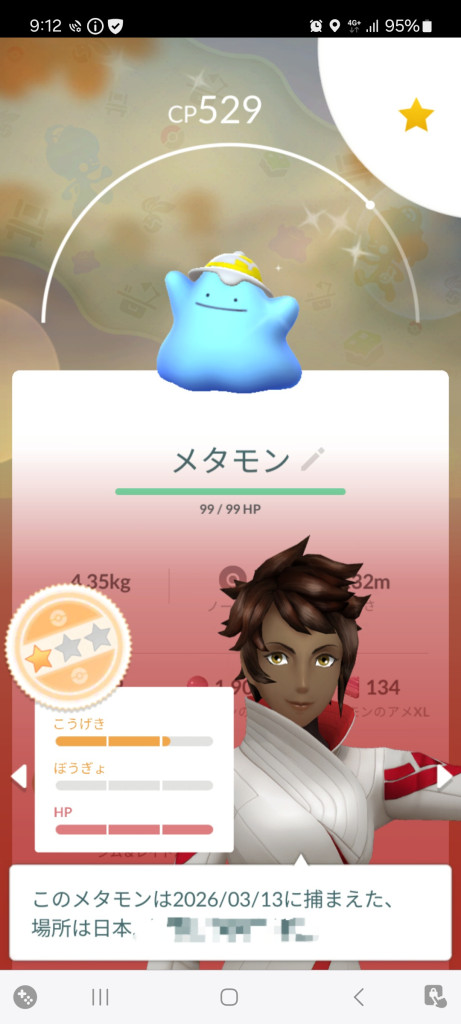This screenshot has height=1024, width=461.
Task: Tap the system back button
Action: pyautogui.click(x=358, y=997)
